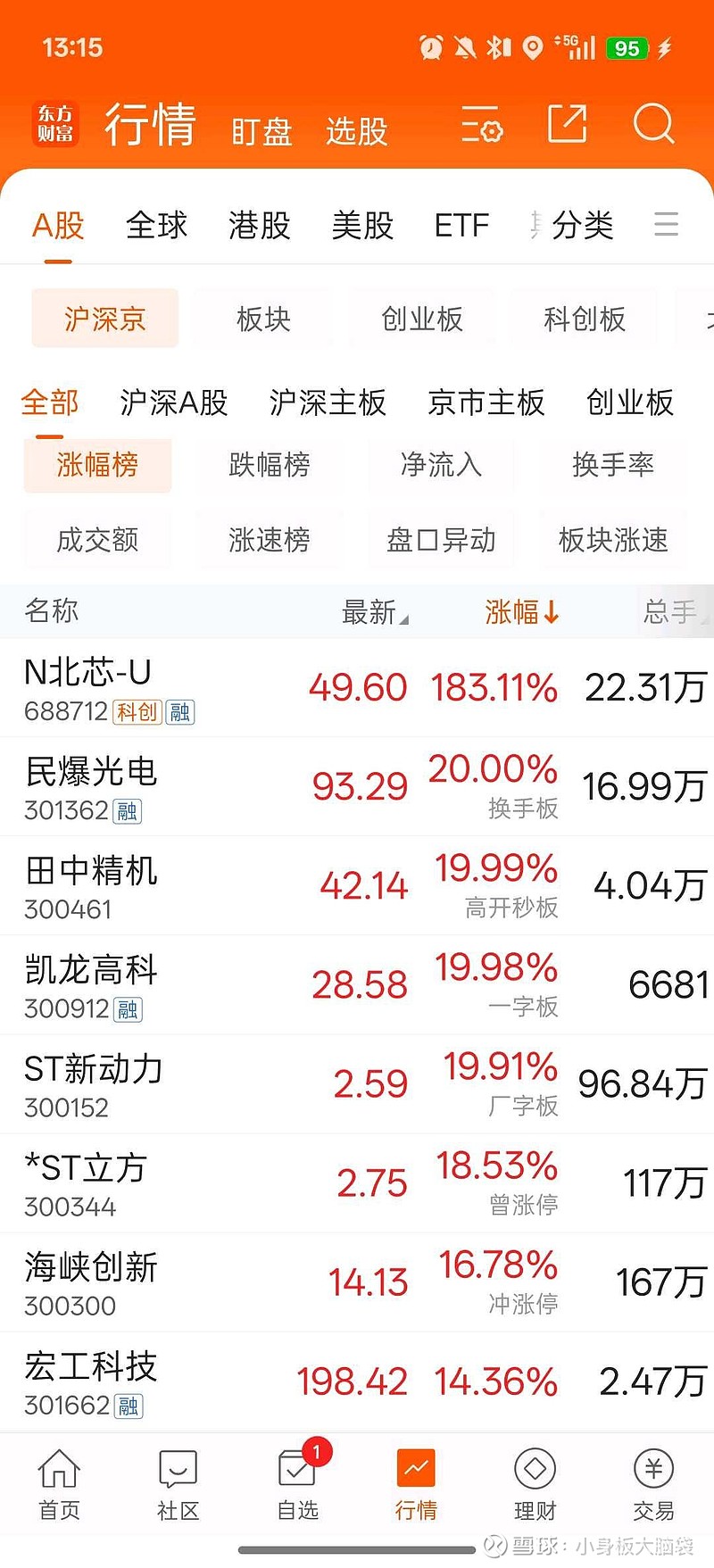Select 净流入 net inflow ranking

tap(441, 466)
